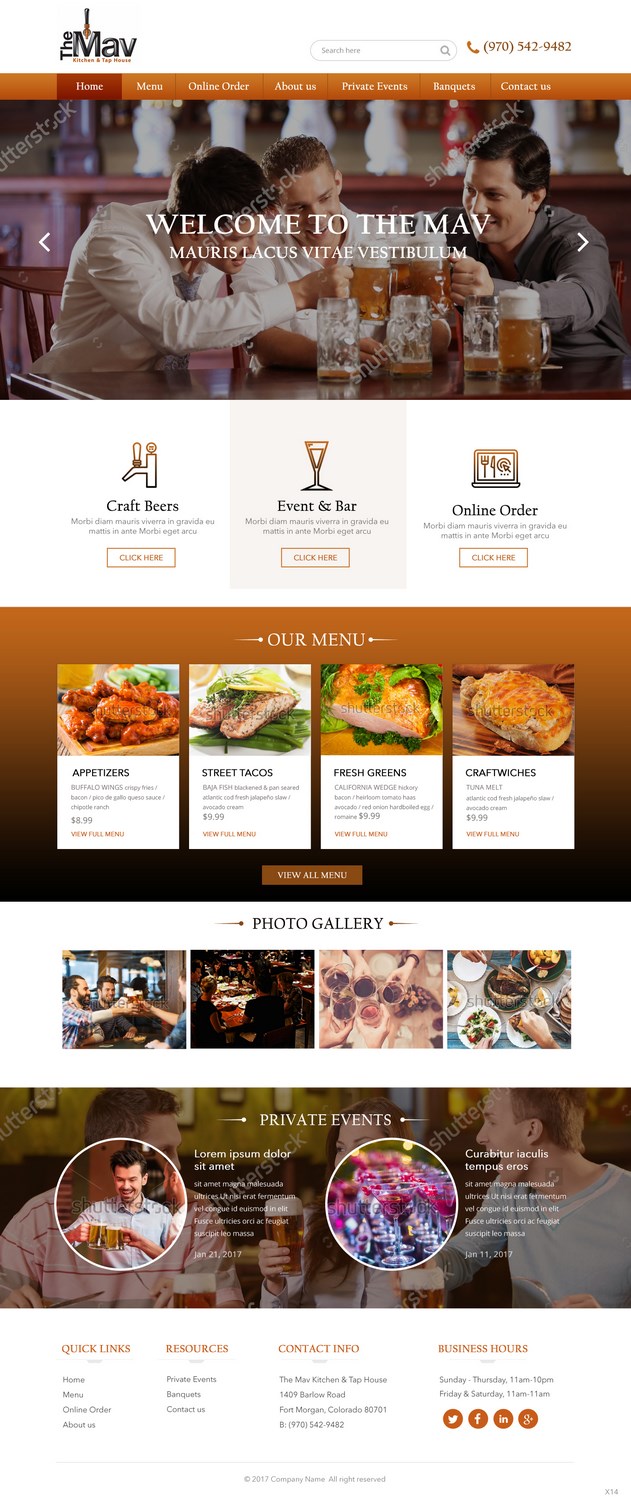Image resolution: width=631 pixels, height=1500 pixels.
Task: Open the Menu nav item
Action: (x=149, y=86)
